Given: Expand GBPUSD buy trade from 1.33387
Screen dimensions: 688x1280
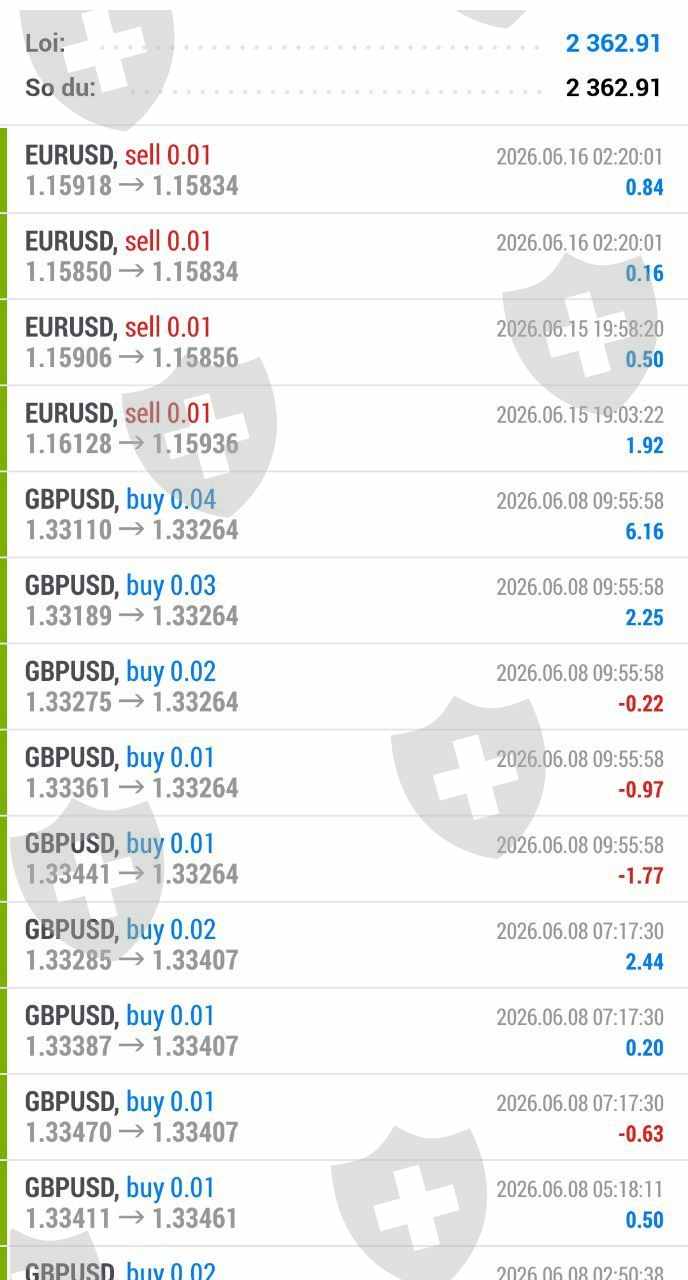Looking at the screenshot, I should point(344,1030).
